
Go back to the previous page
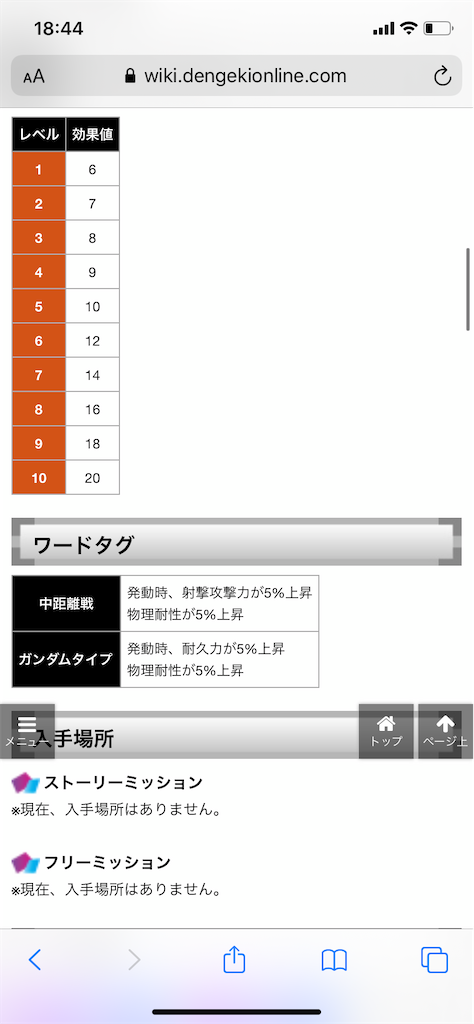(35, 959)
